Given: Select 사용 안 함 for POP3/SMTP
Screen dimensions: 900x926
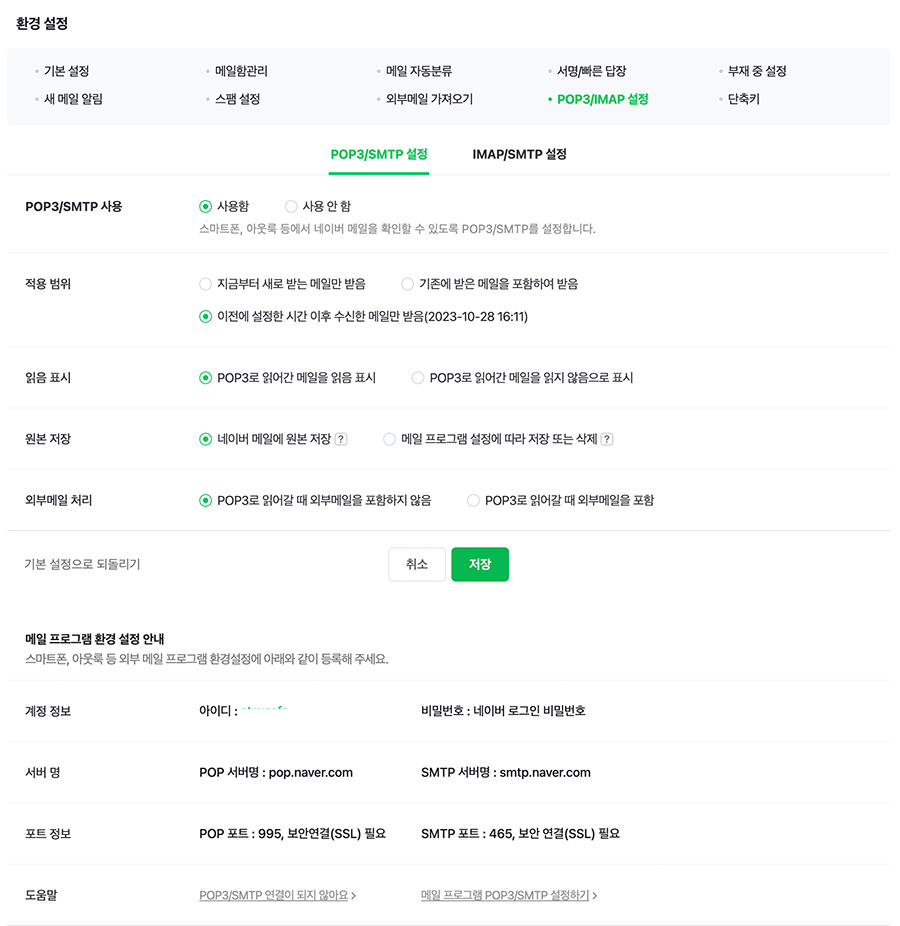Looking at the screenshot, I should (291, 206).
